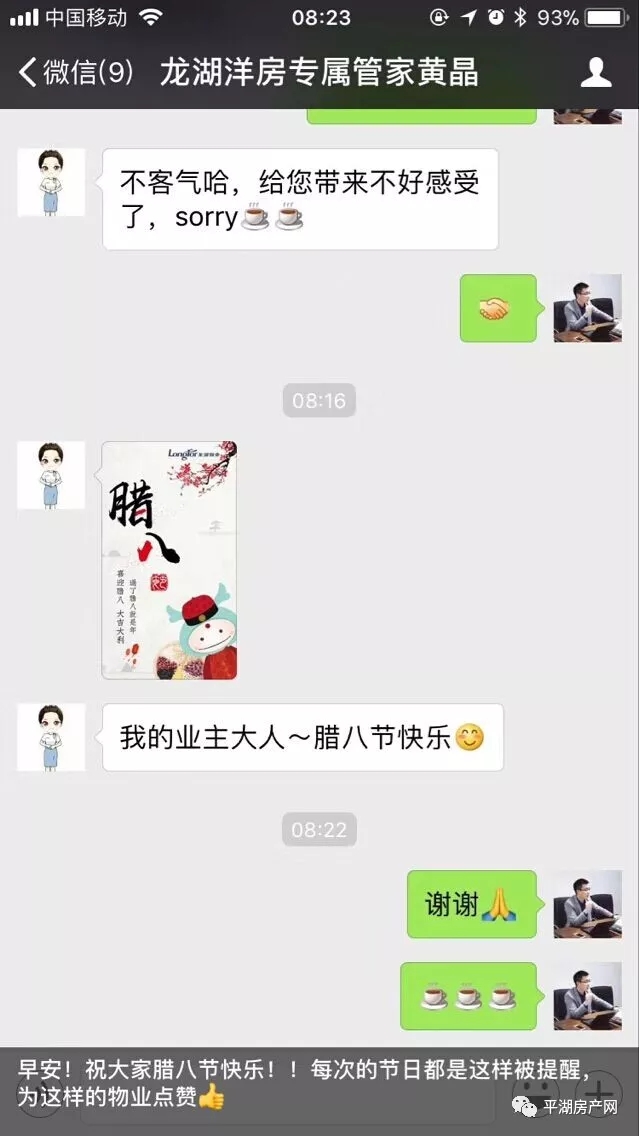Tap my avatar beside the 谢谢 message
The width and height of the screenshot is (639, 1136).
(x=587, y=904)
